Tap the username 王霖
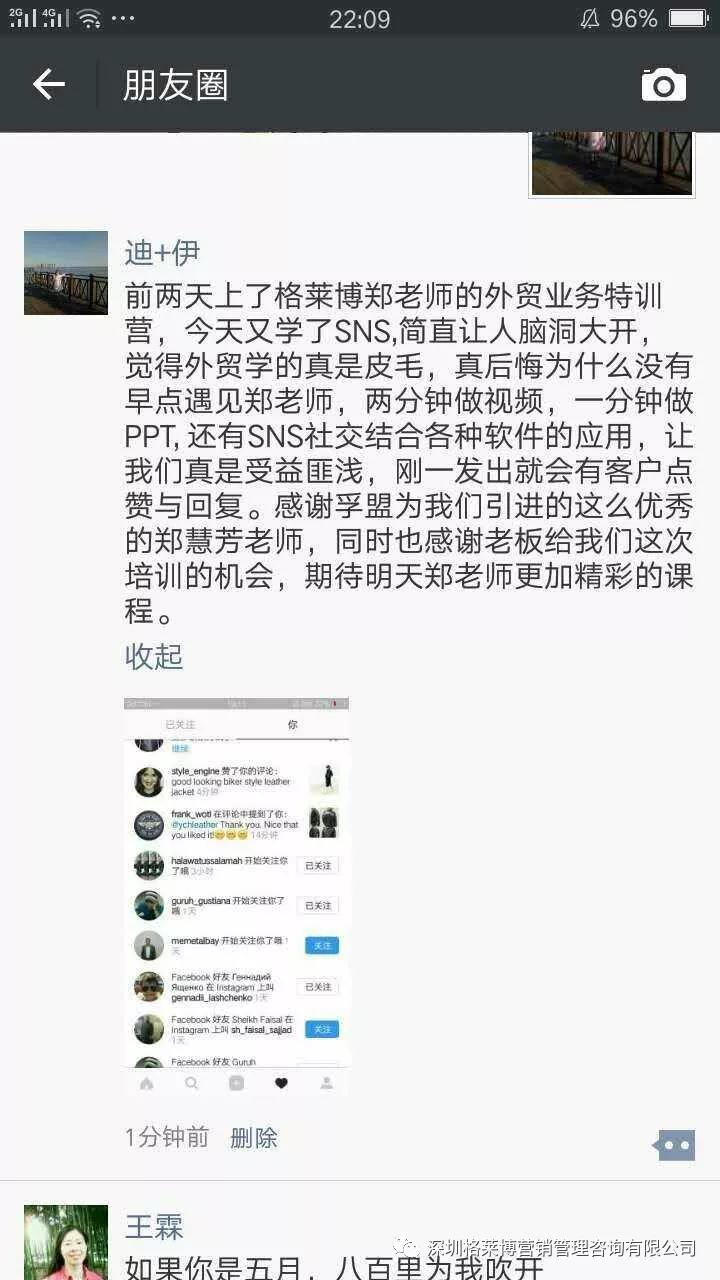Screen dimensions: 720x1280 point(154,1227)
